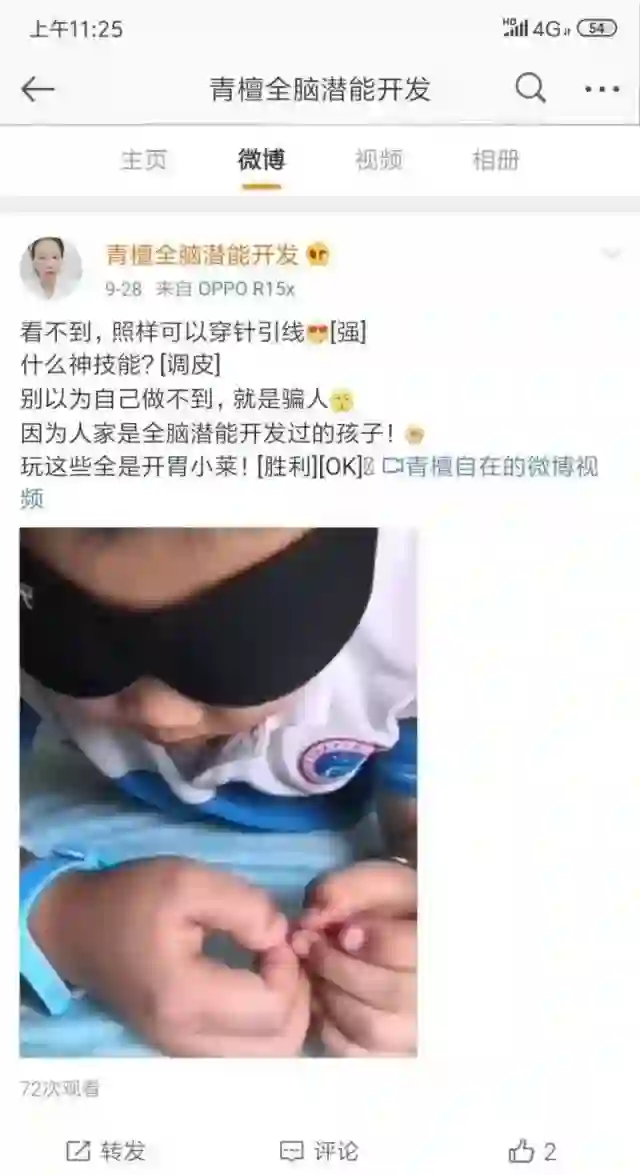Open comments via 评论 button
This screenshot has height=1175, width=640.
tap(319, 1151)
